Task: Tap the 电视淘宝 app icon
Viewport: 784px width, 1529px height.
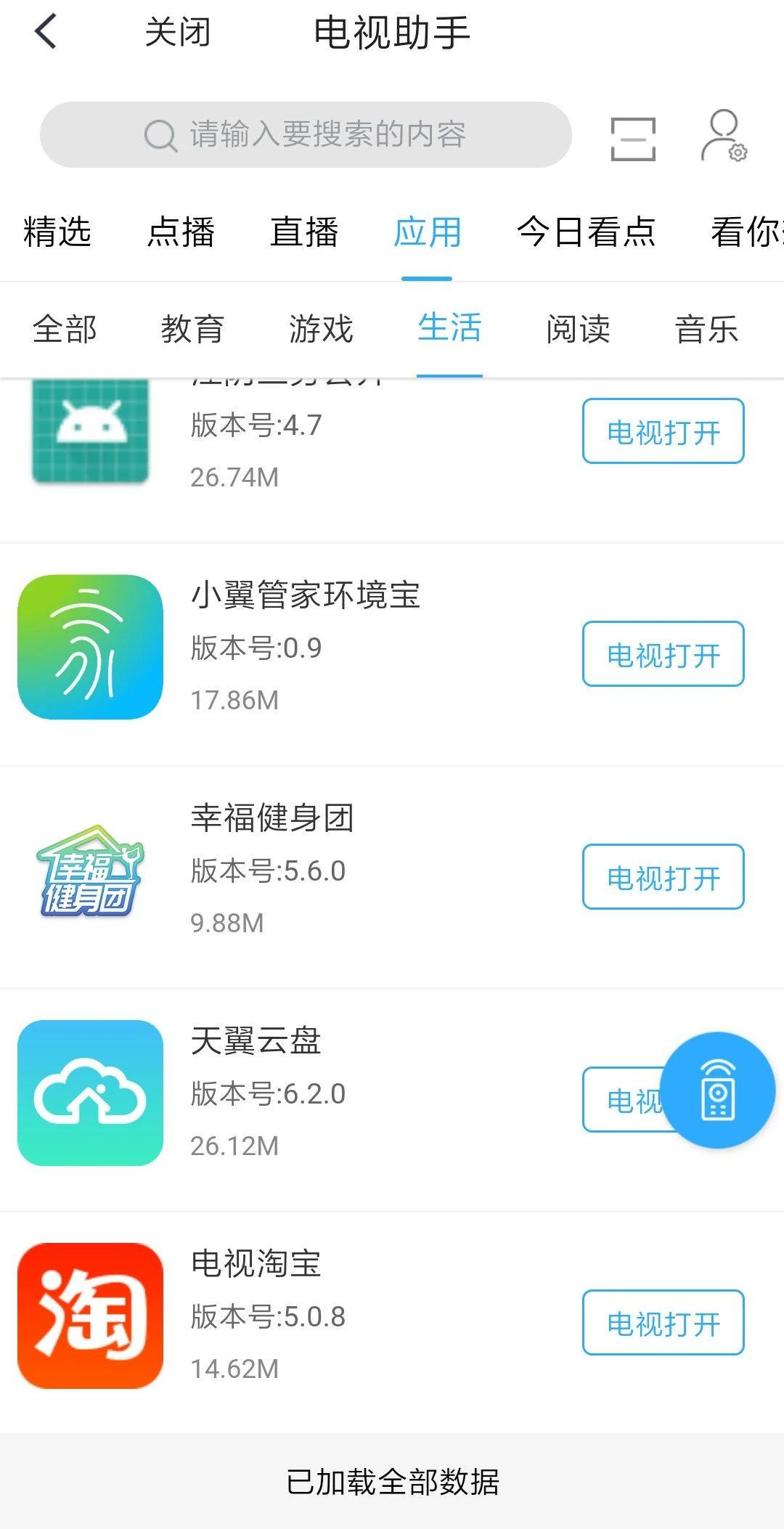Action: click(89, 1316)
